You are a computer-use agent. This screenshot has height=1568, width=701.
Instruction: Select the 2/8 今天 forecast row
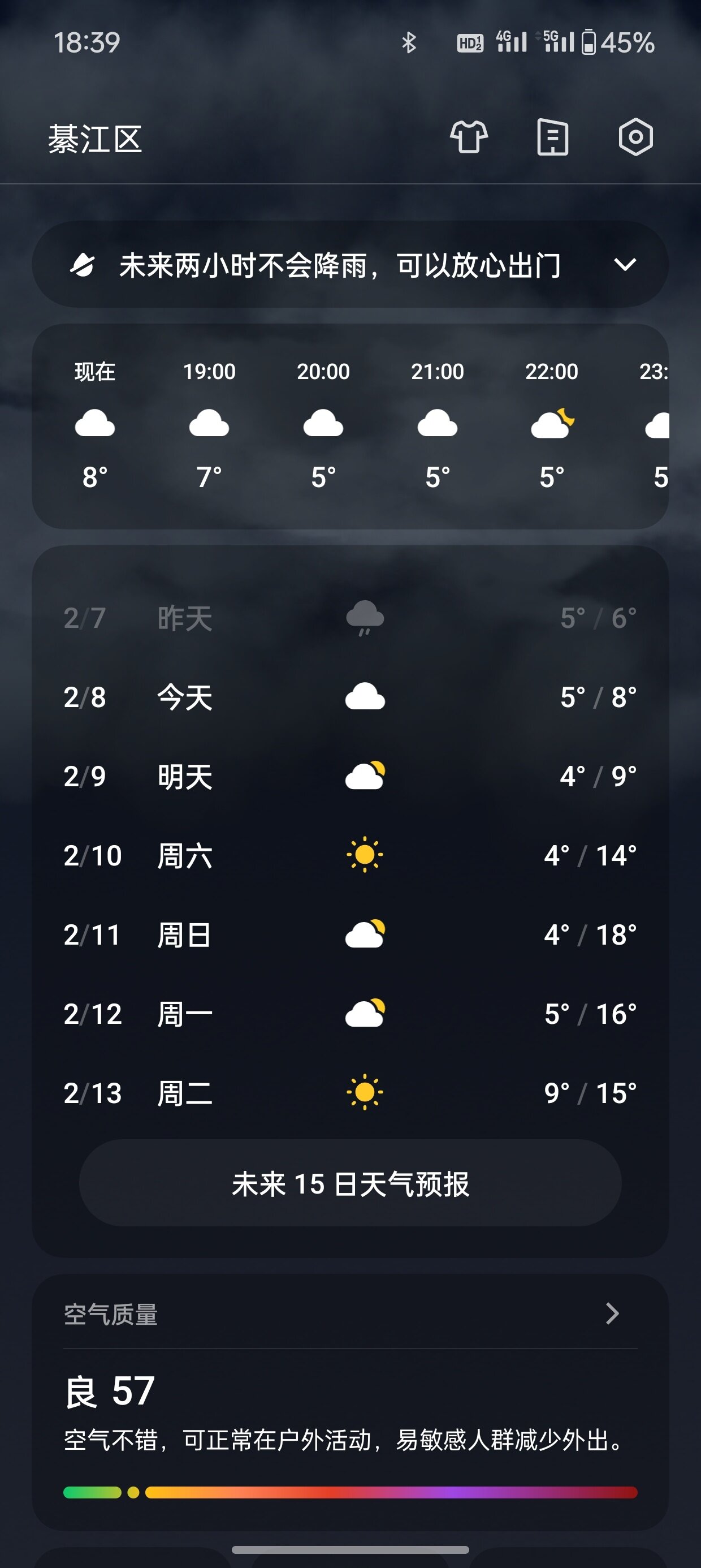(x=350, y=697)
